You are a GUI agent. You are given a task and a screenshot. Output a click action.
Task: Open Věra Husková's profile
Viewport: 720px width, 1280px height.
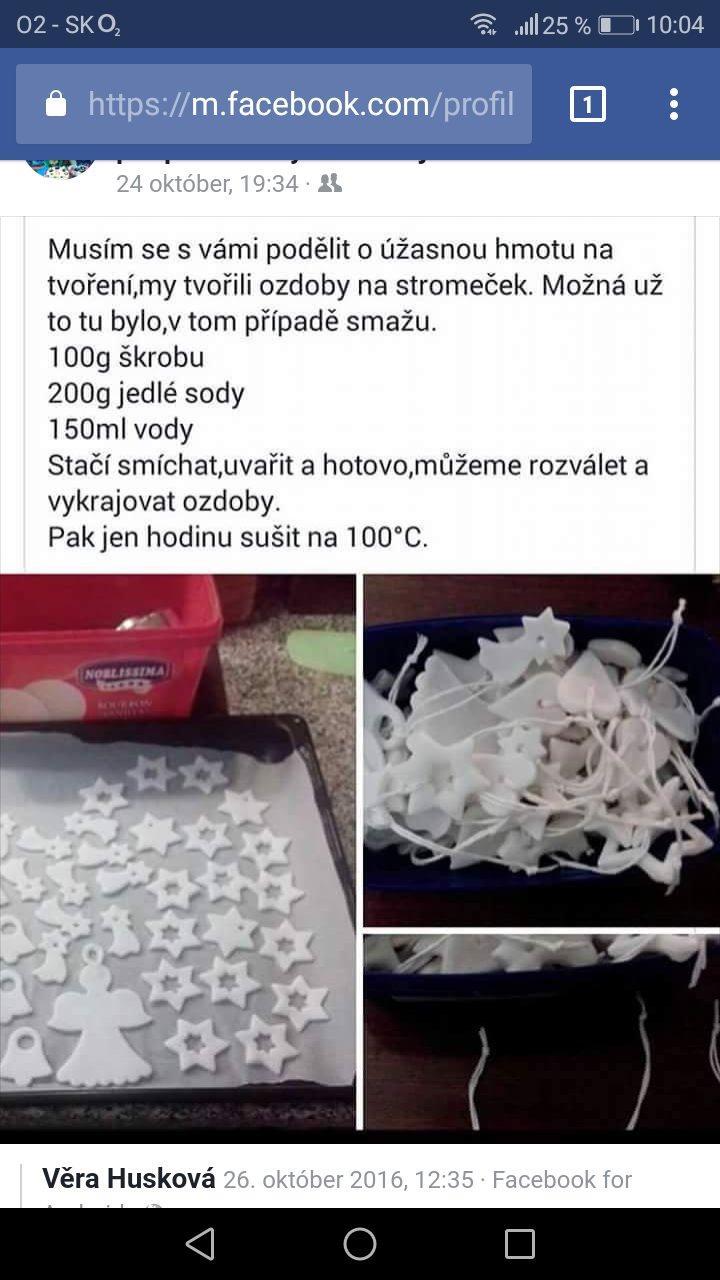click(129, 1180)
